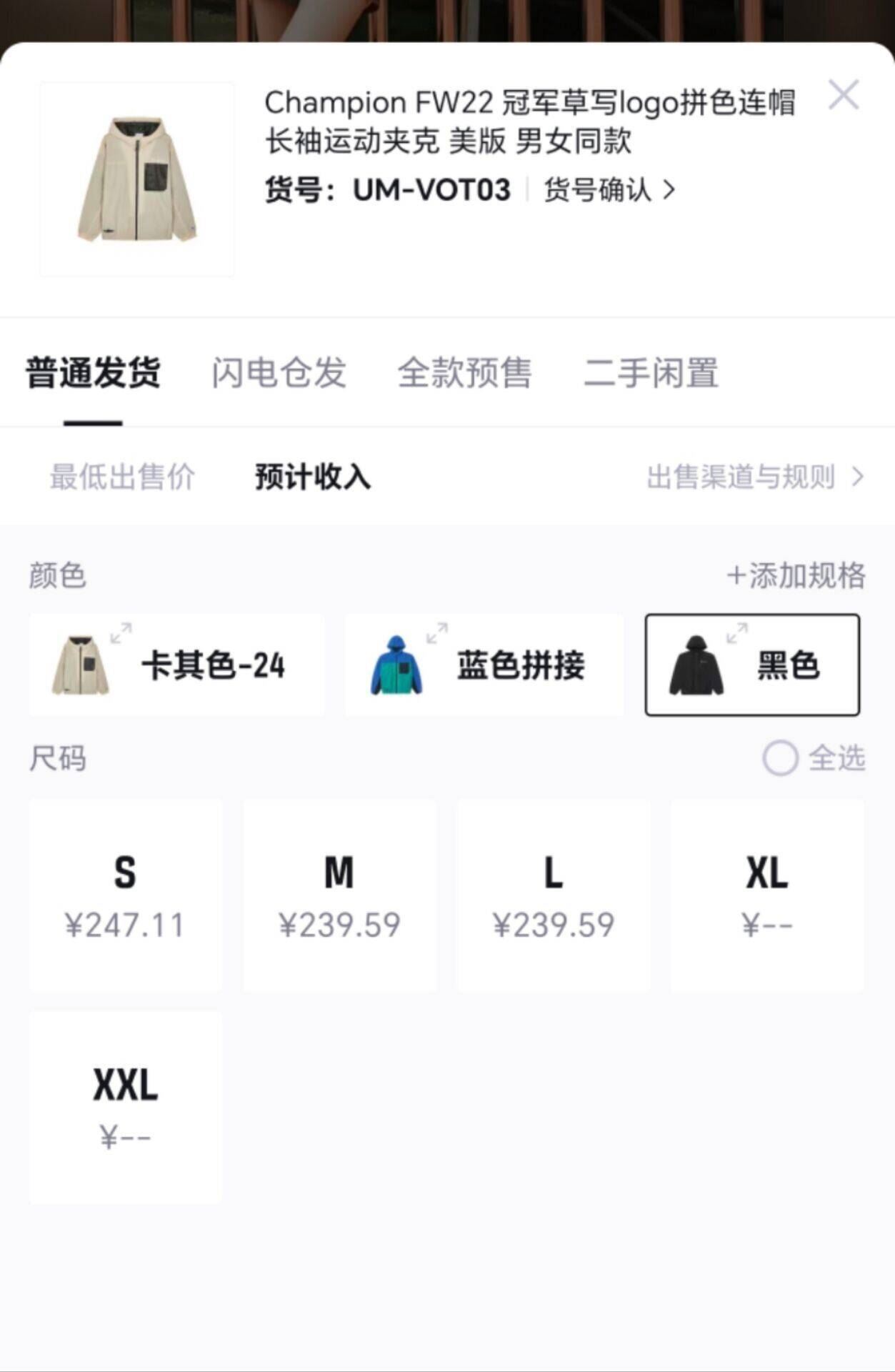Switch to the 全款预售 tab
Screen dimensions: 895x1372
click(x=464, y=373)
